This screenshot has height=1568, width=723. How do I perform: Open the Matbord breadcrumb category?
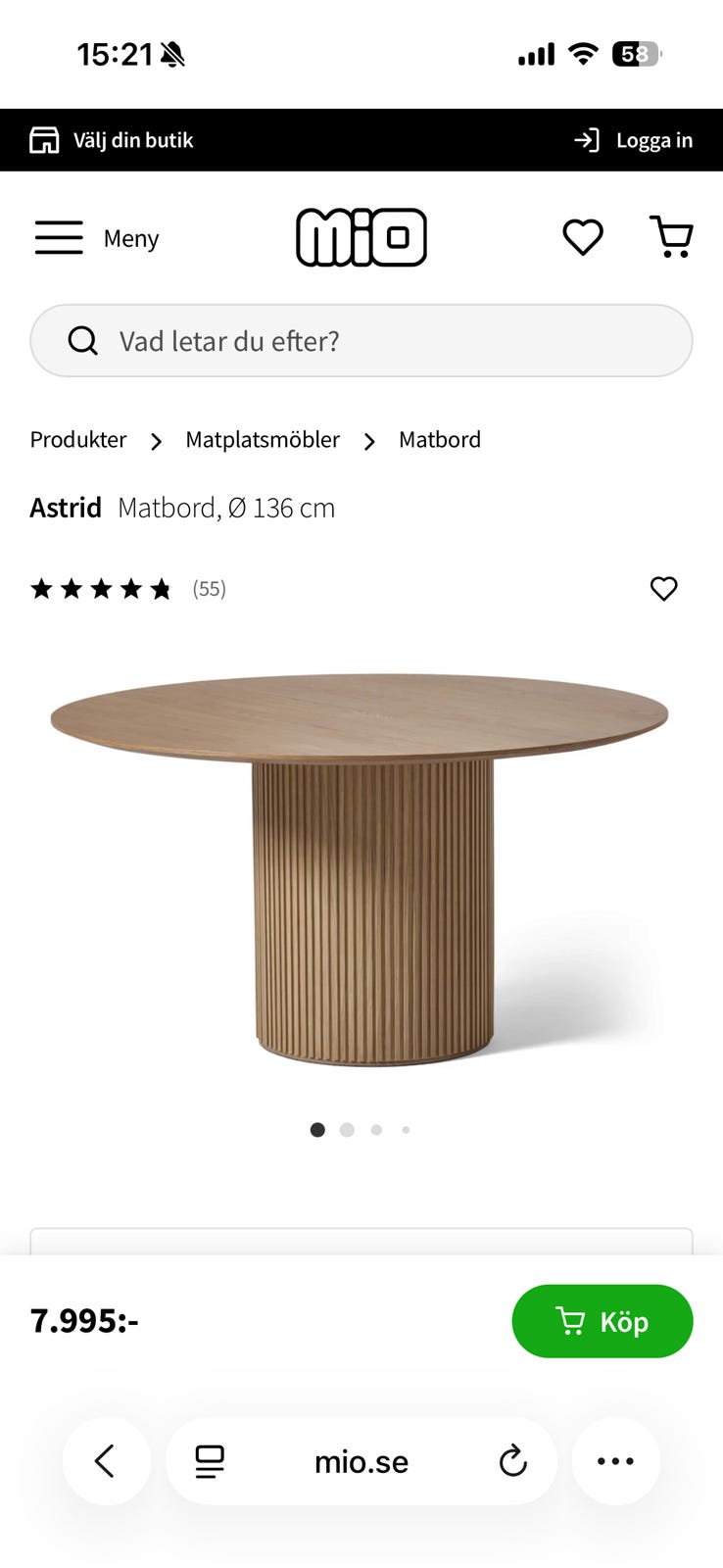[x=439, y=440]
